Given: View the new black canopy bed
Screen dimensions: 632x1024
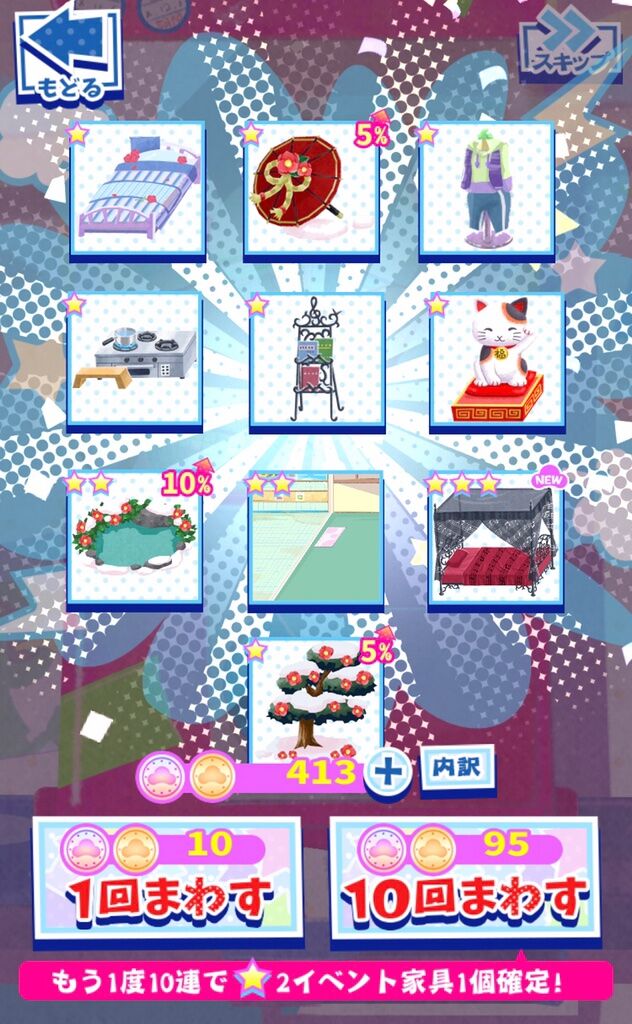Looking at the screenshot, I should click(x=496, y=541).
